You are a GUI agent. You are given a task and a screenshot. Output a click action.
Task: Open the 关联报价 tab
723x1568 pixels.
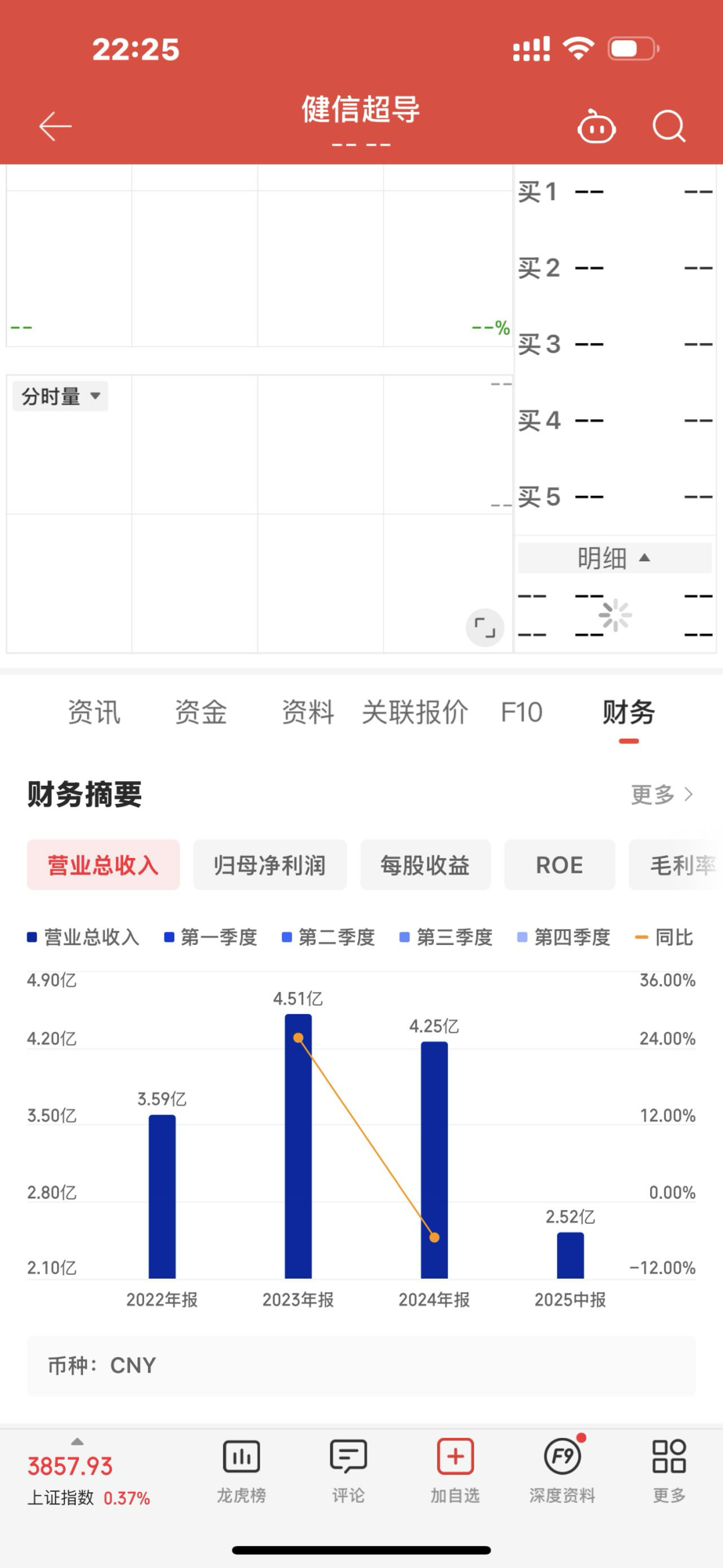point(415,712)
